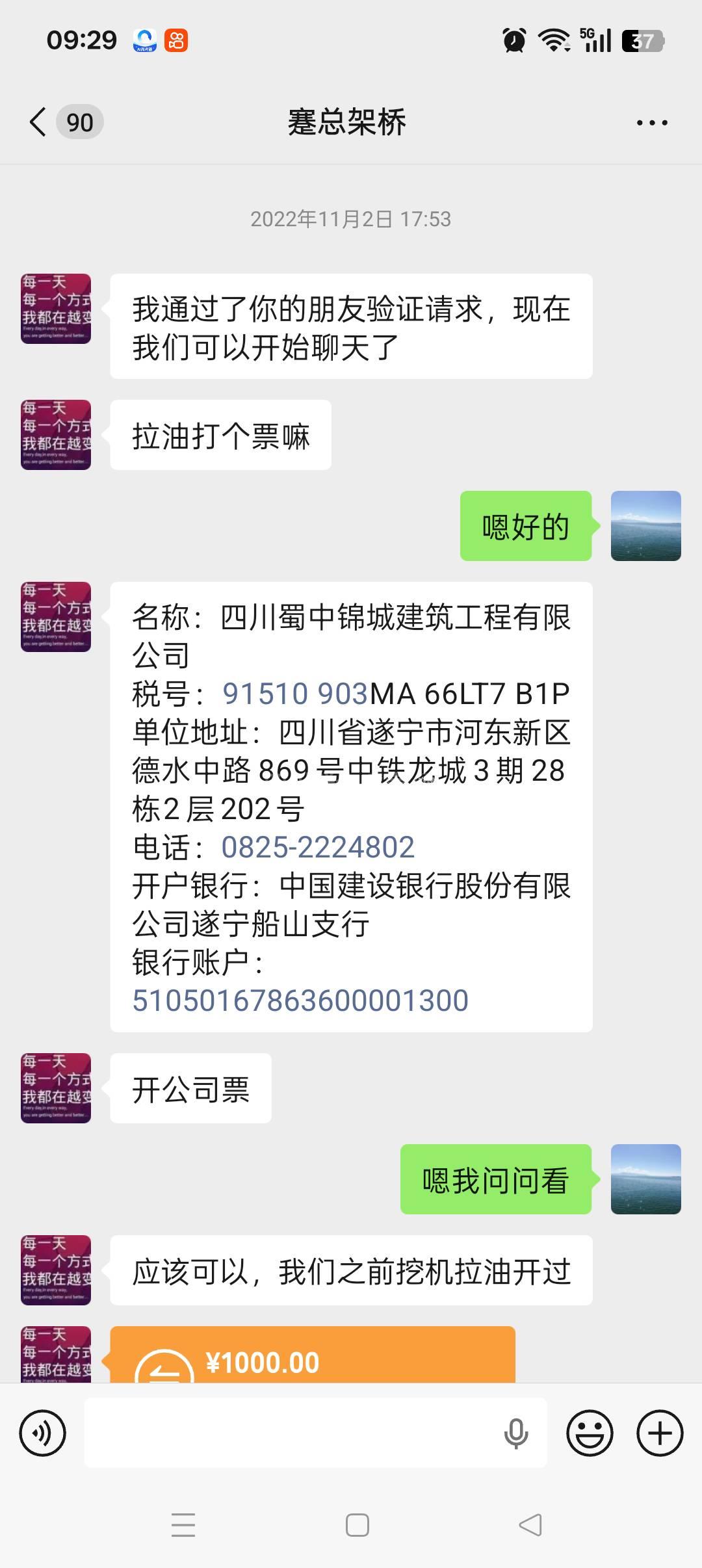702x1568 pixels.
Task: Open the chat info overflow menu
Action: (x=651, y=122)
